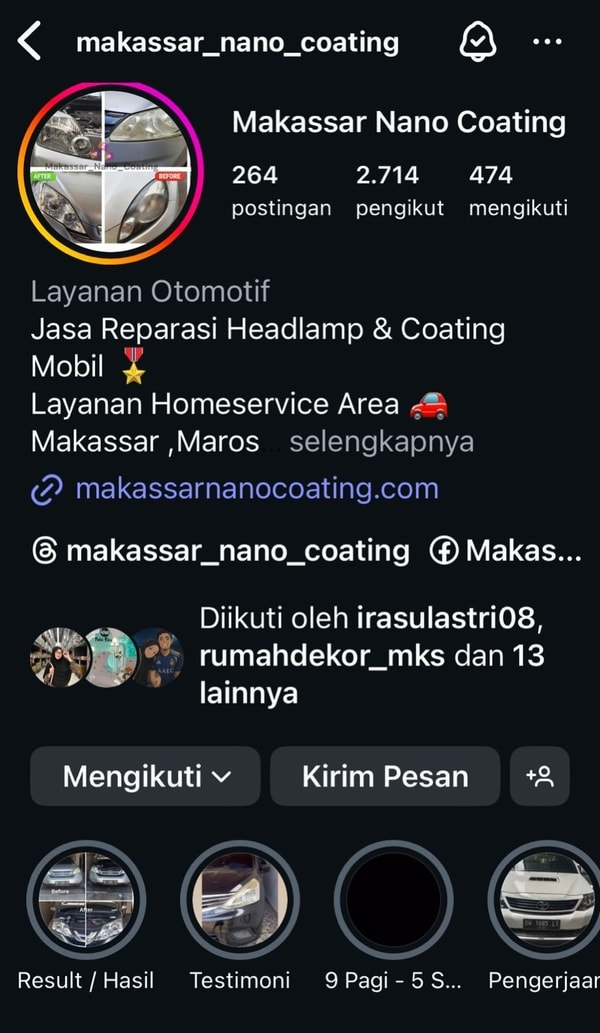The image size is (600, 1033).
Task: Show suggested accounts with add-person button
Action: pyautogui.click(x=540, y=776)
